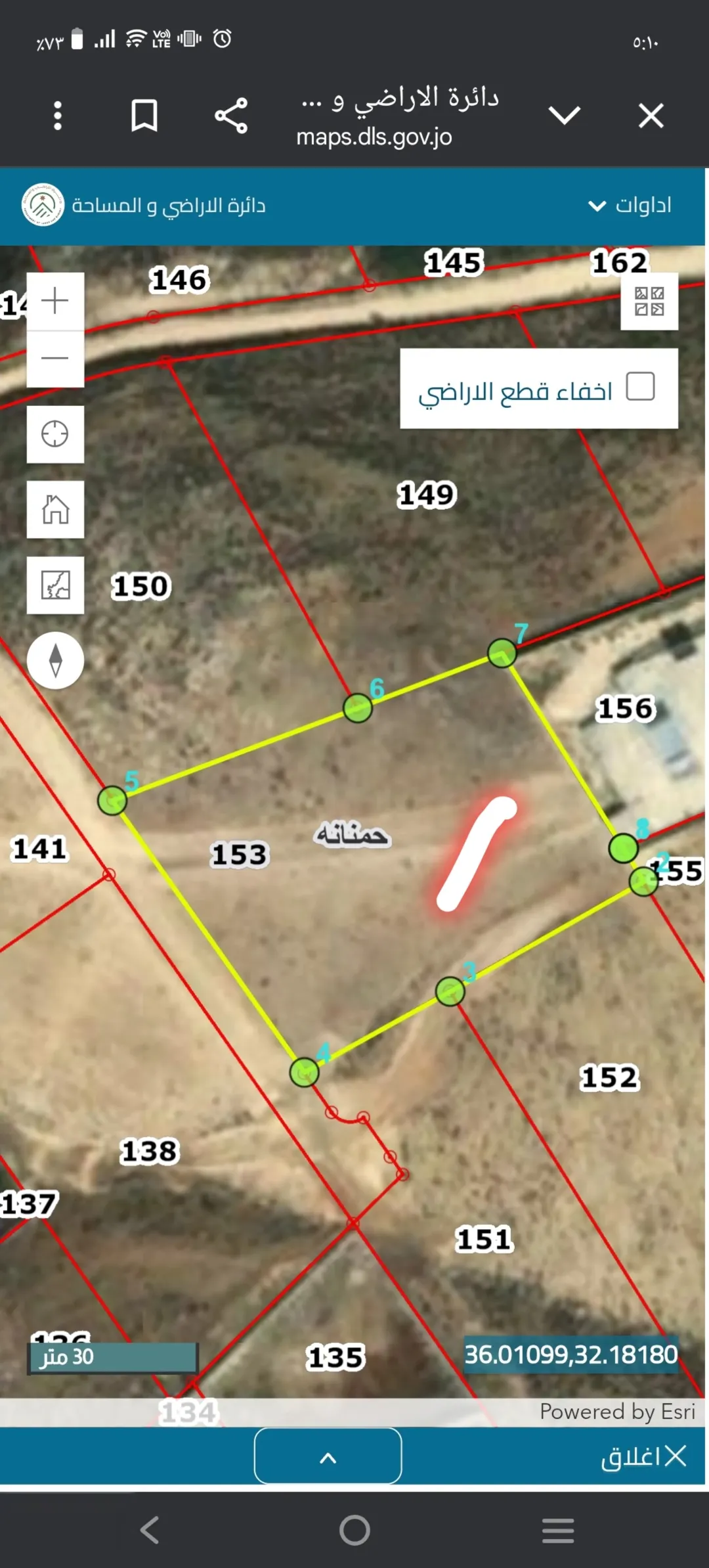Open the basemap gallery grid
This screenshot has width=709, height=1568.
point(649,301)
